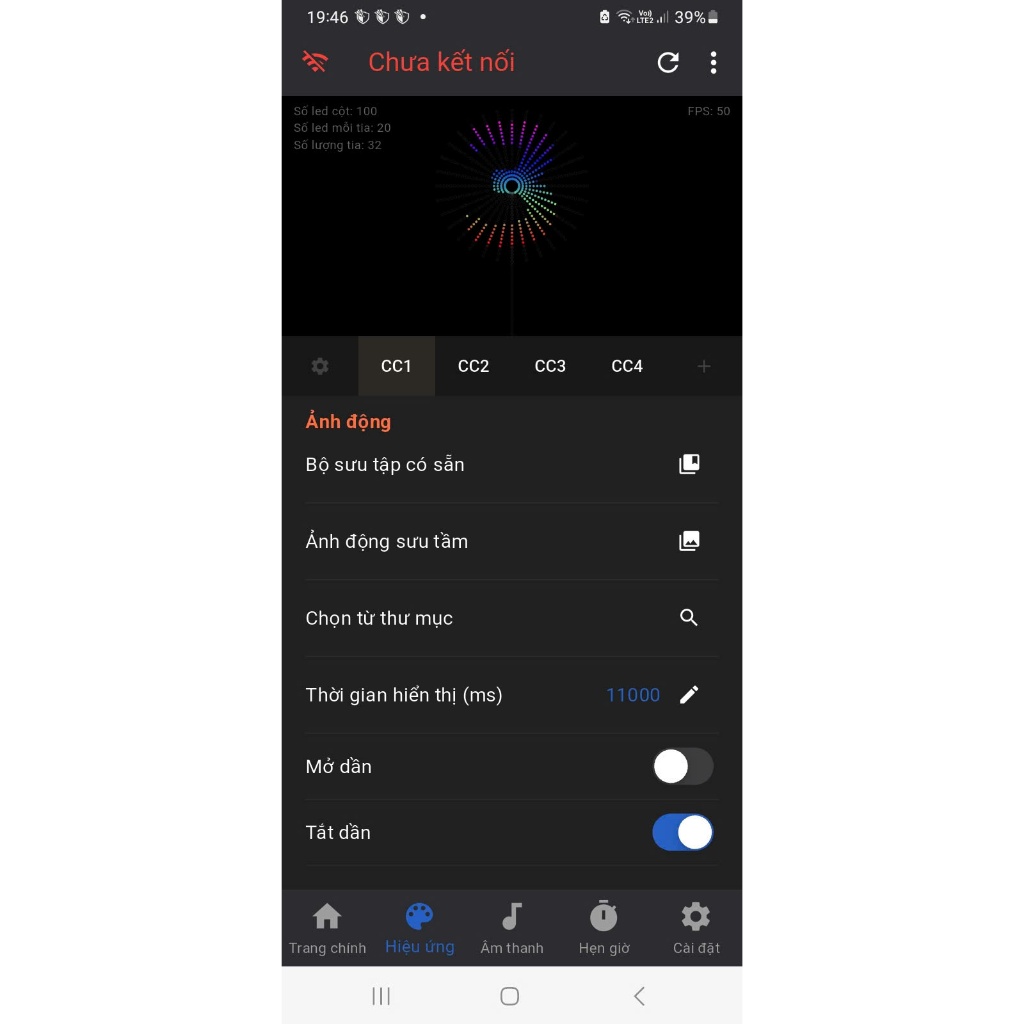Disable the Tắt dần switch
This screenshot has height=1024, width=1024.
(x=682, y=832)
